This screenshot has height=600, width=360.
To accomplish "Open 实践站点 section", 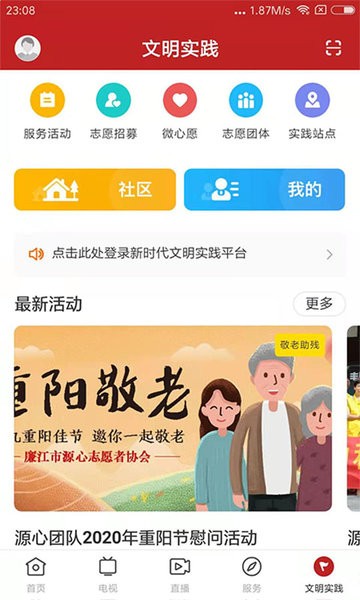I will point(312,111).
